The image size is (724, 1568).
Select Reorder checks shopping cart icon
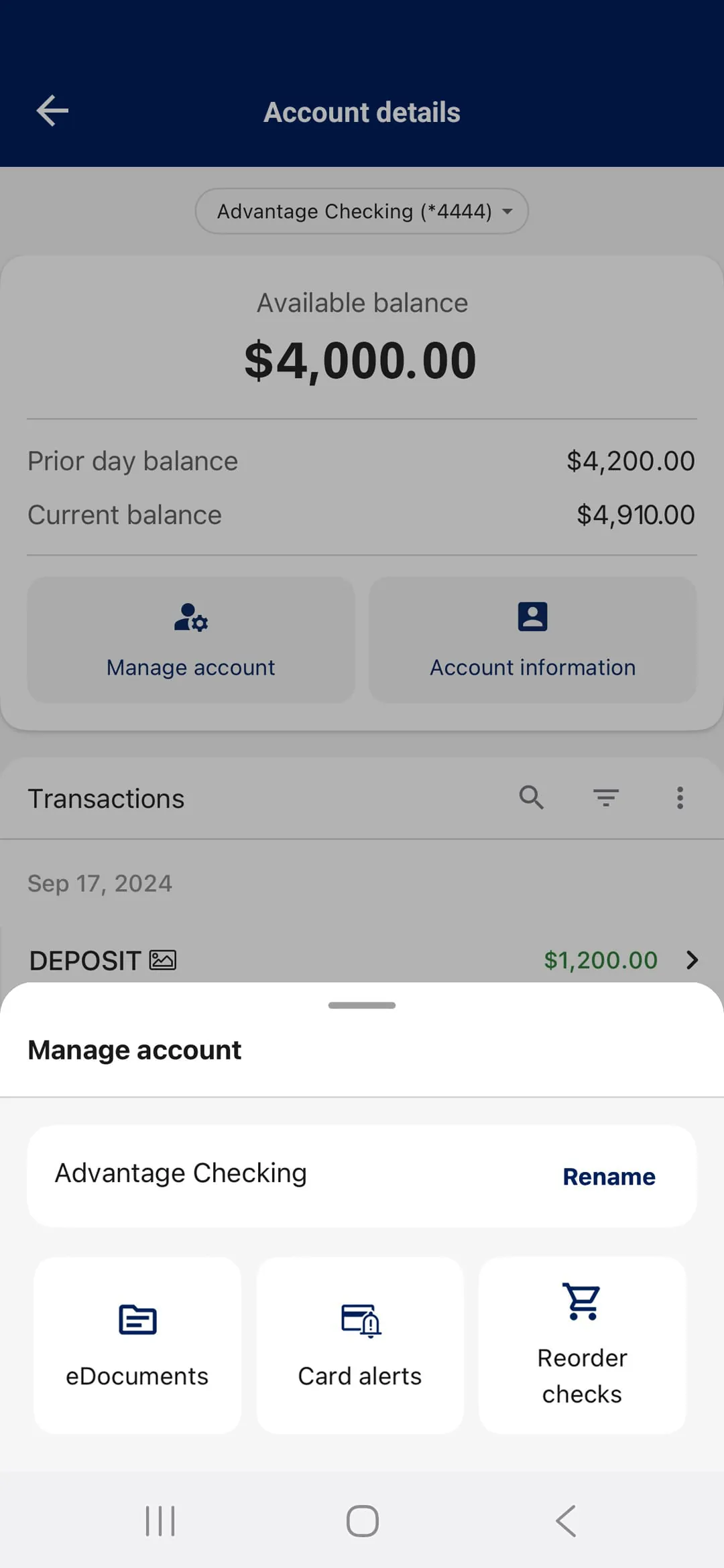(x=582, y=1302)
